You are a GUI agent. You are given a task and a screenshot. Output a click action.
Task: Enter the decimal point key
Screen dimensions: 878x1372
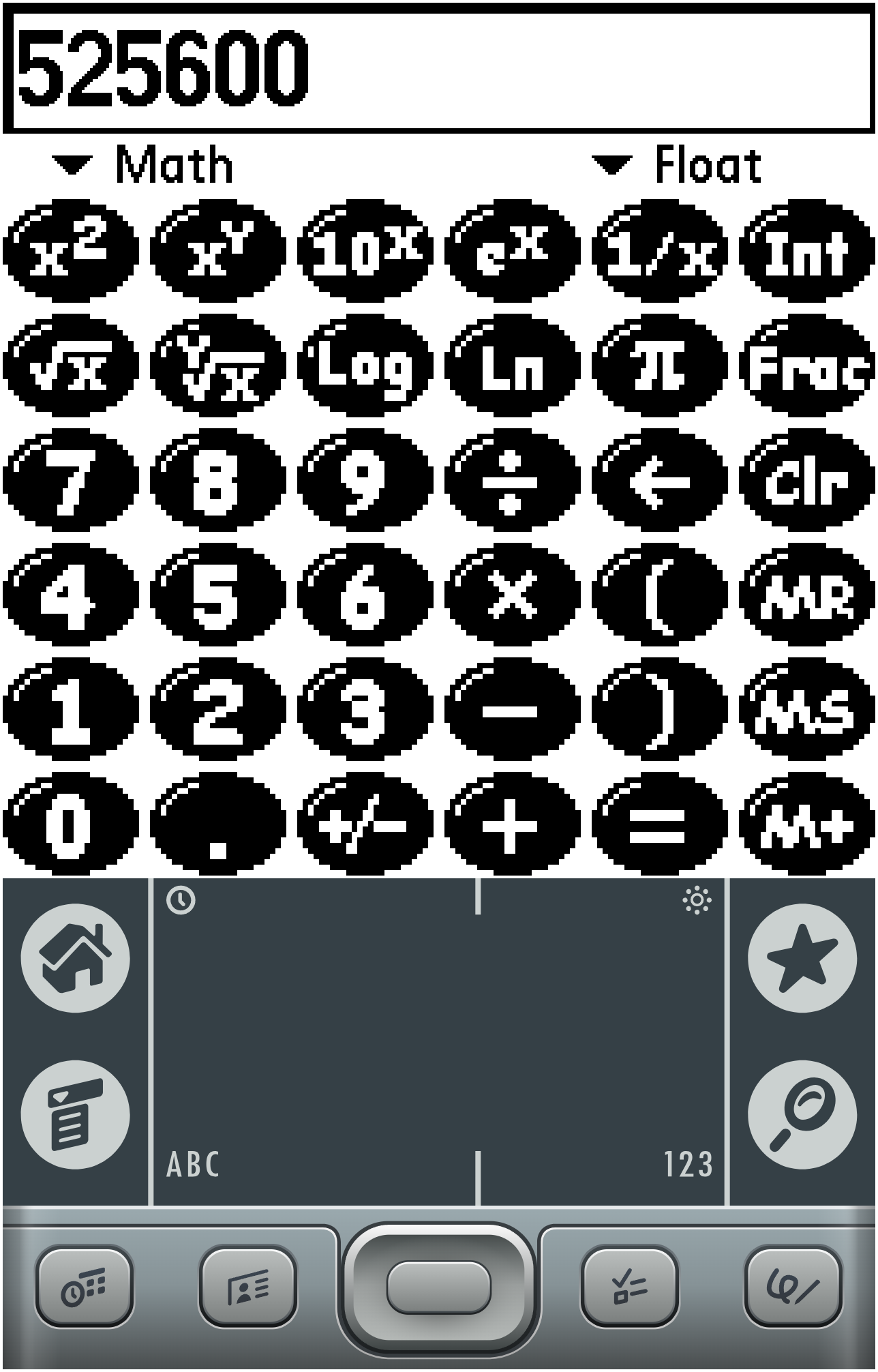click(x=217, y=824)
